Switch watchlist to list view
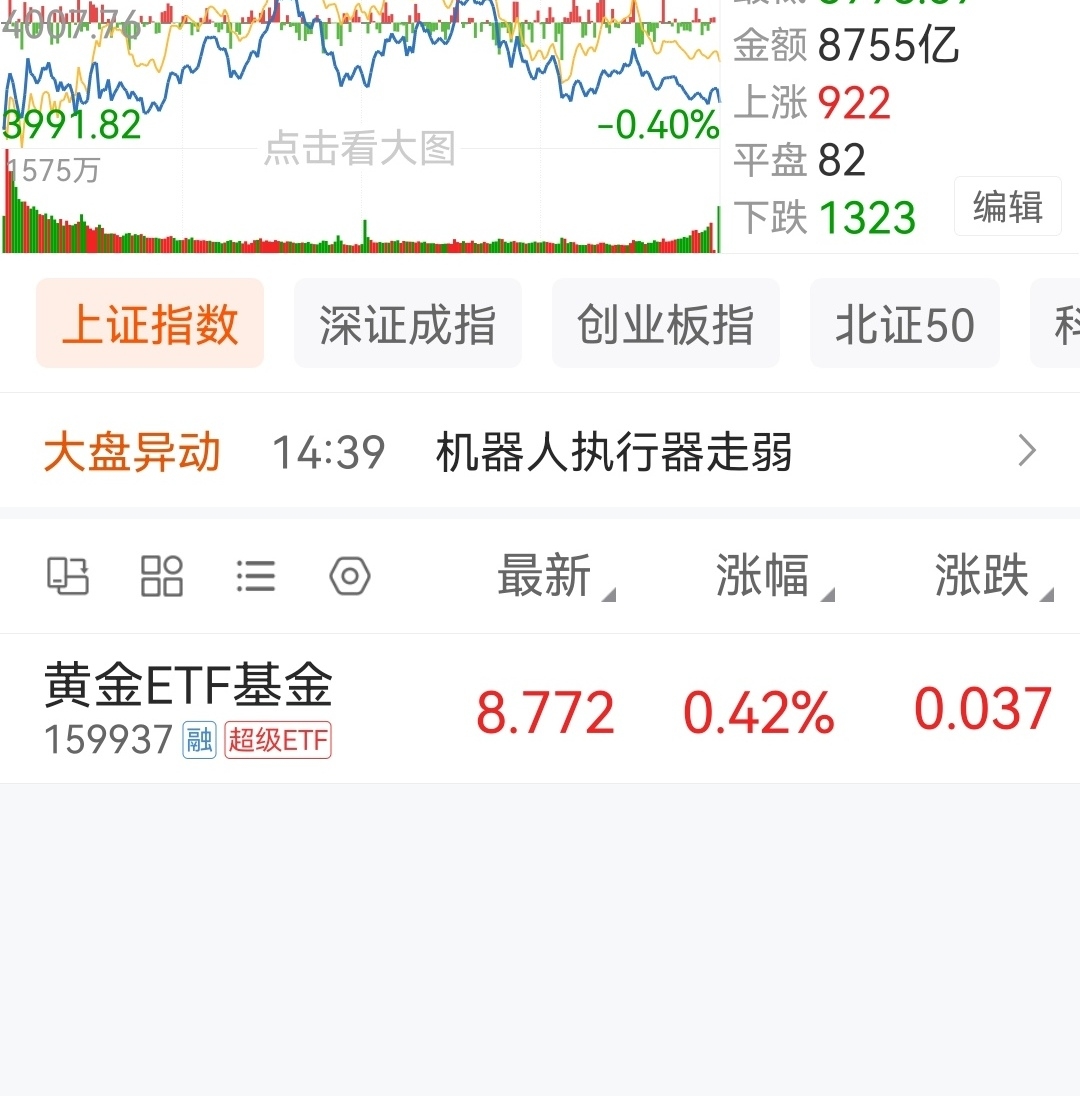The height and width of the screenshot is (1096, 1080). pos(255,576)
